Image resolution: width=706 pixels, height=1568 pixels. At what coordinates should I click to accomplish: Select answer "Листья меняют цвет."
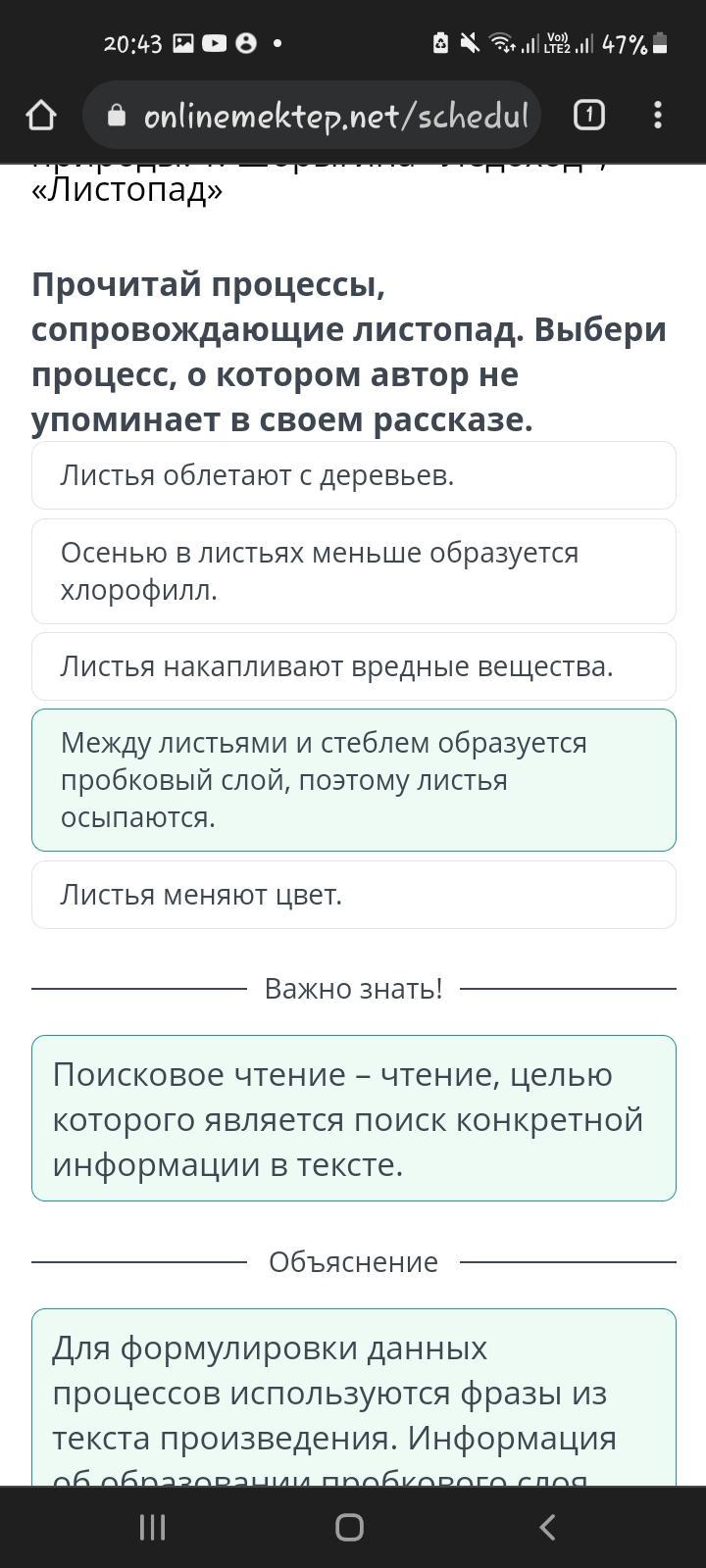(x=354, y=895)
